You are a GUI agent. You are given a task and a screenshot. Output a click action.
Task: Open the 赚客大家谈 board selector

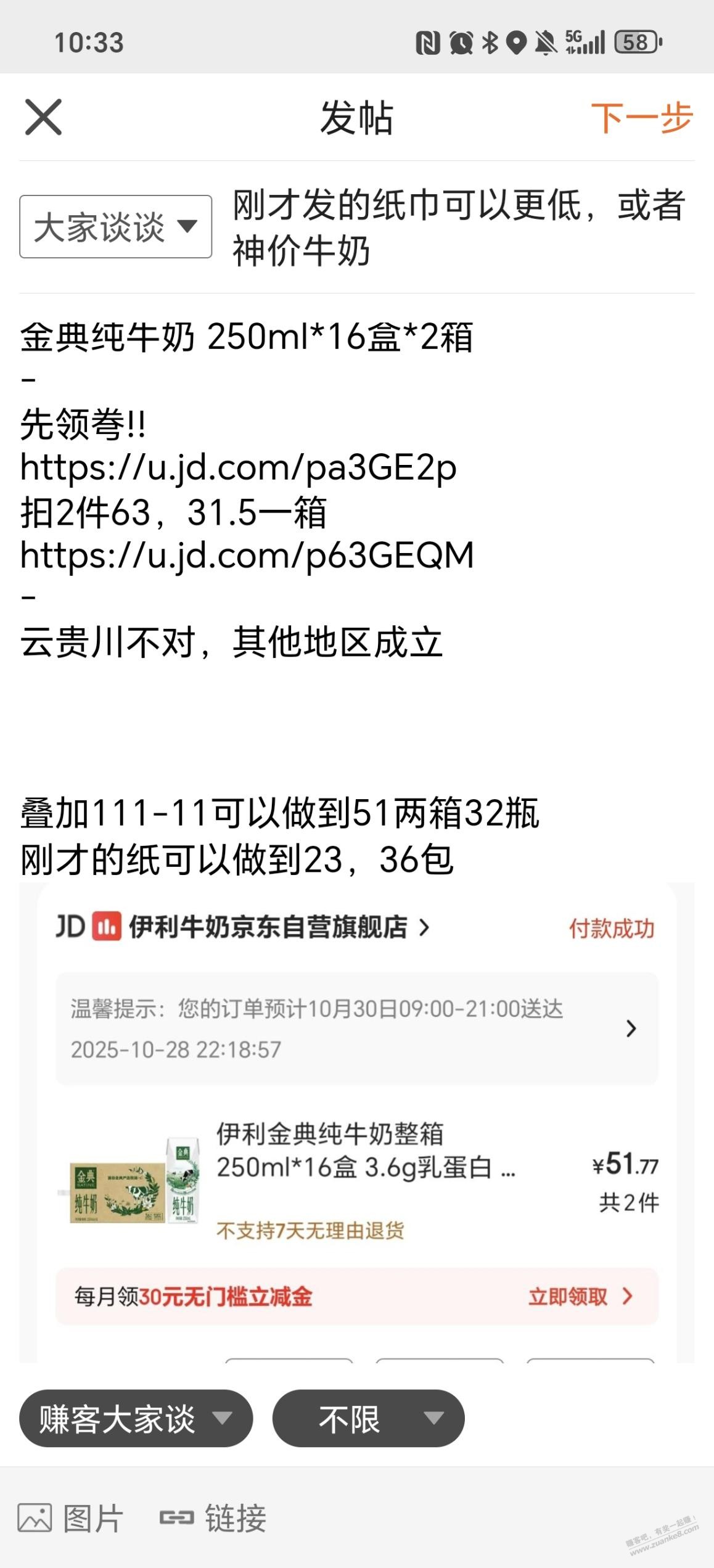(136, 1419)
